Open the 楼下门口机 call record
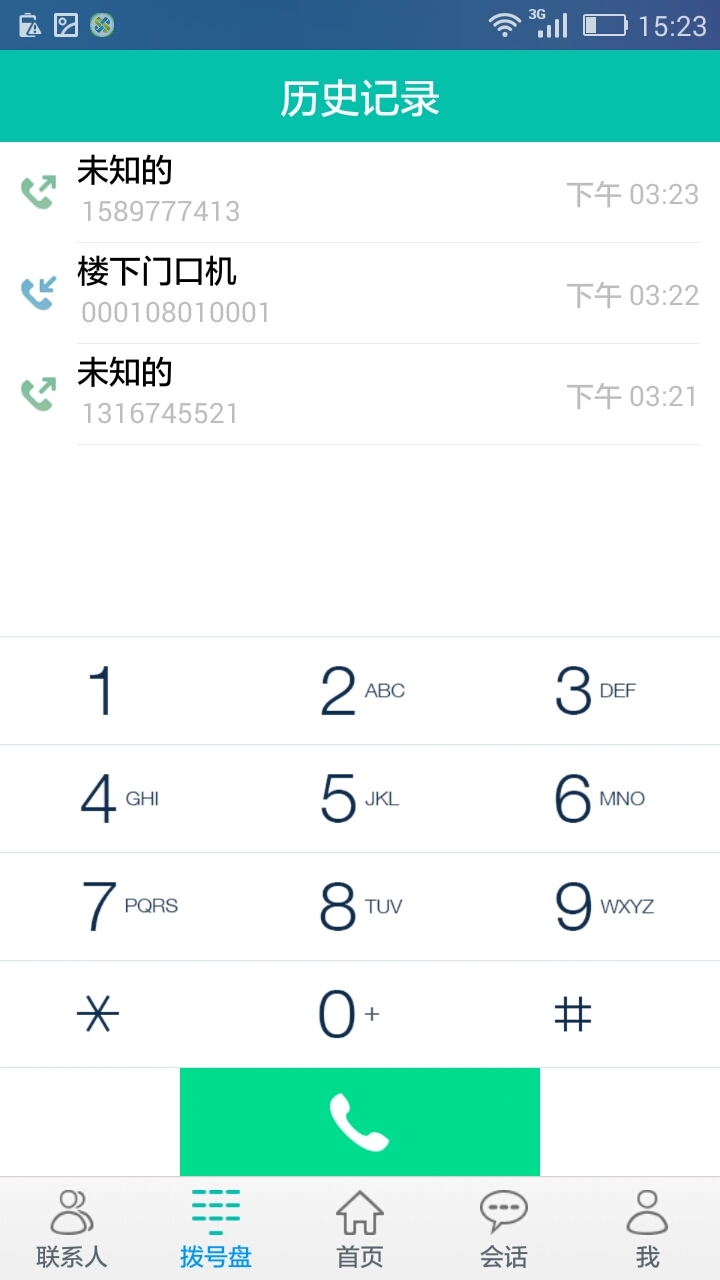Image resolution: width=720 pixels, height=1280 pixels. click(x=360, y=293)
